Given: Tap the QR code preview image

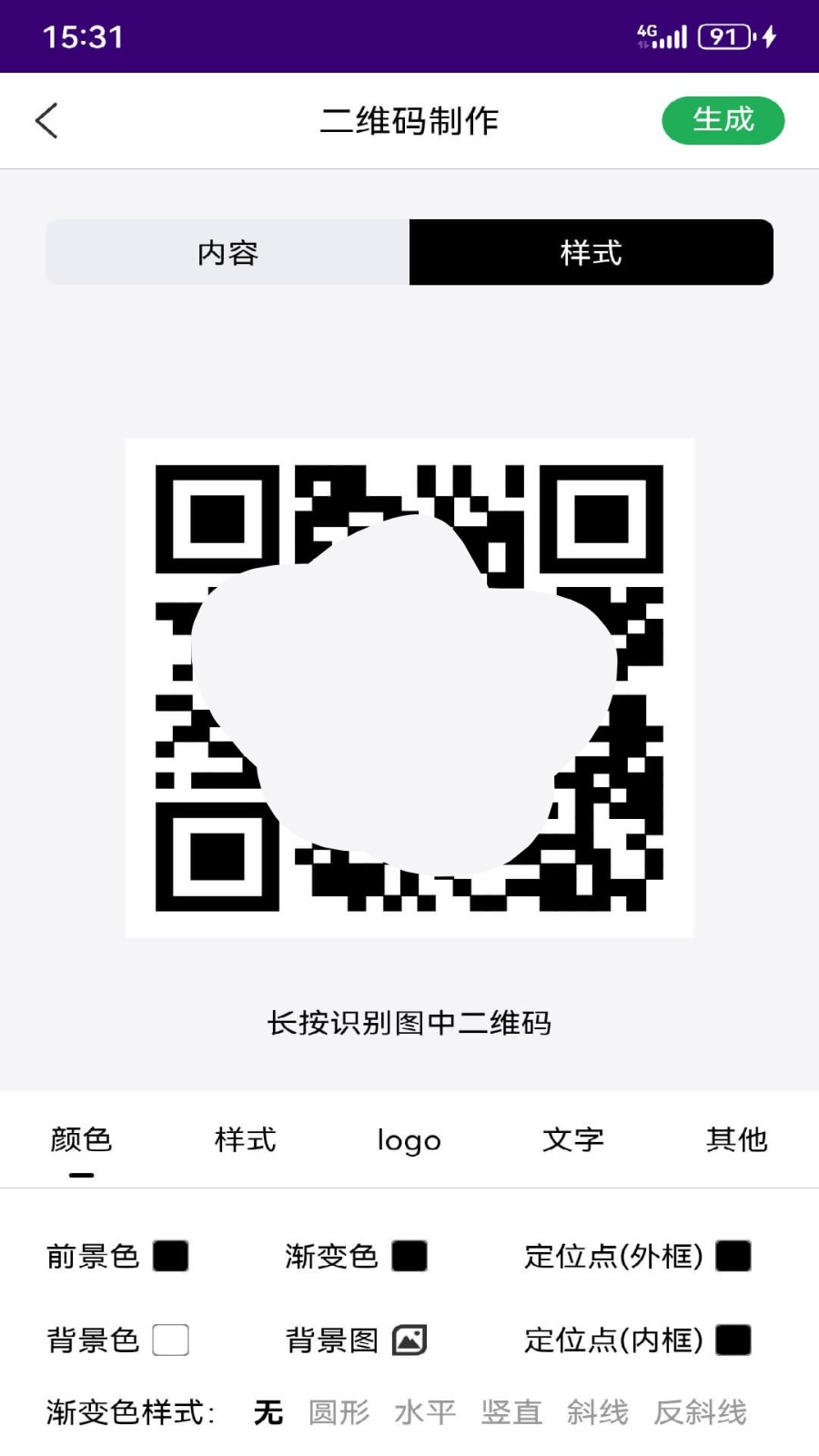Looking at the screenshot, I should click(409, 687).
